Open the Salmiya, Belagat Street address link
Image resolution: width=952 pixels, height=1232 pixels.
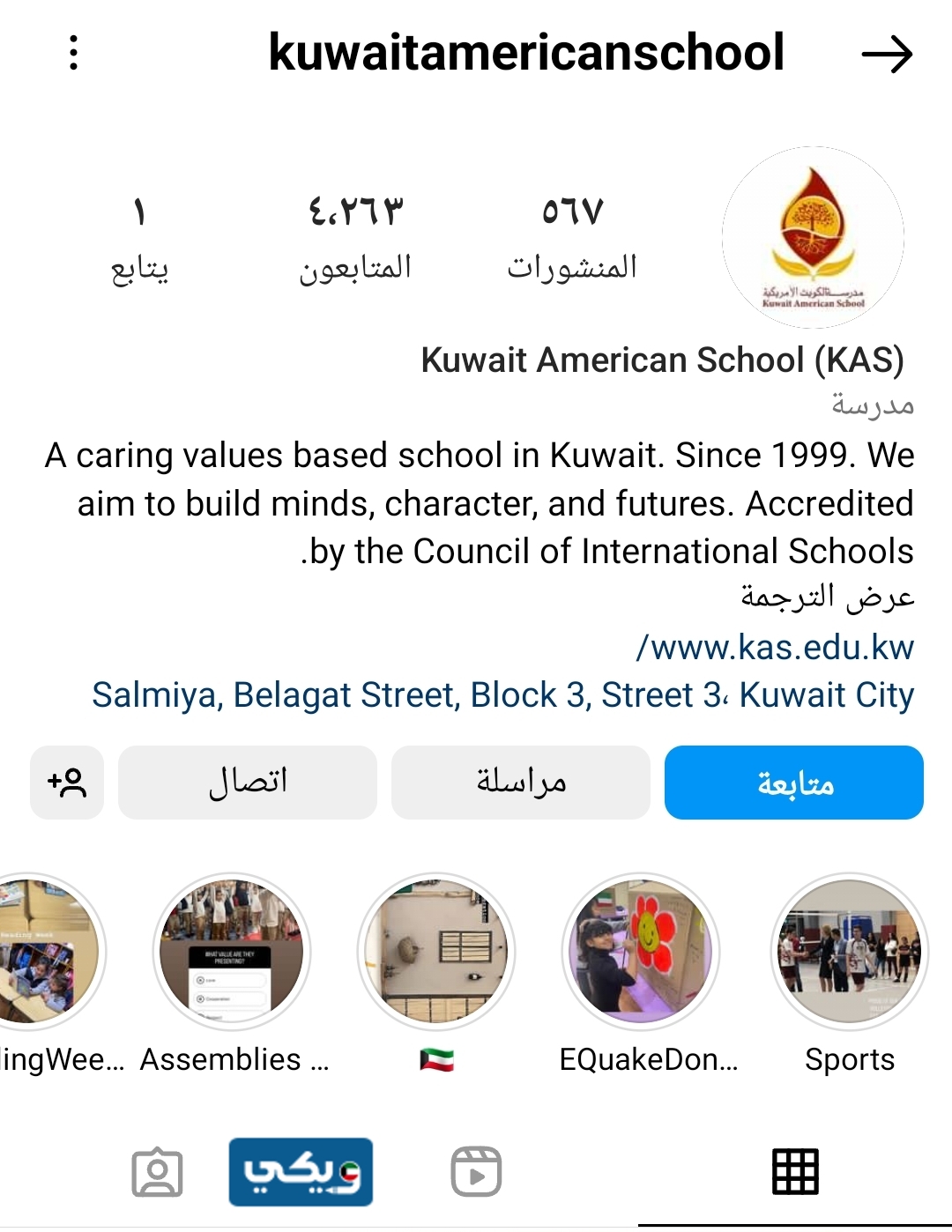[503, 695]
